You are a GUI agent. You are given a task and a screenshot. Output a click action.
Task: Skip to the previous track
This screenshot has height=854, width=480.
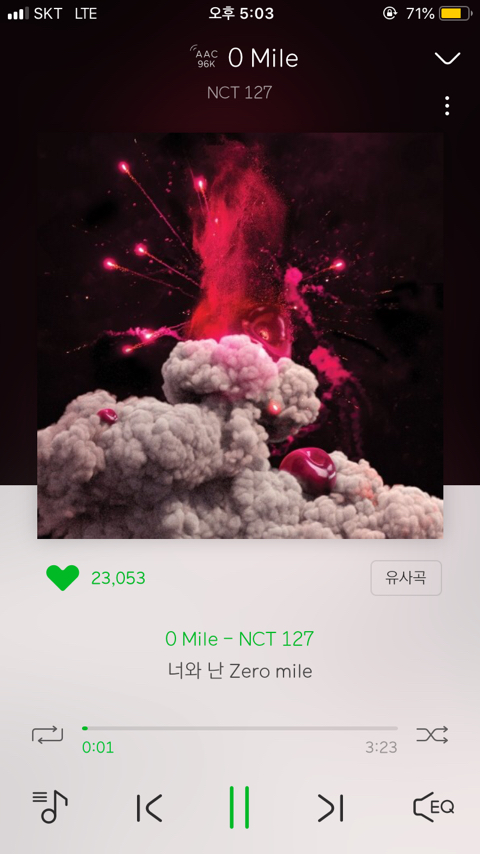click(149, 808)
